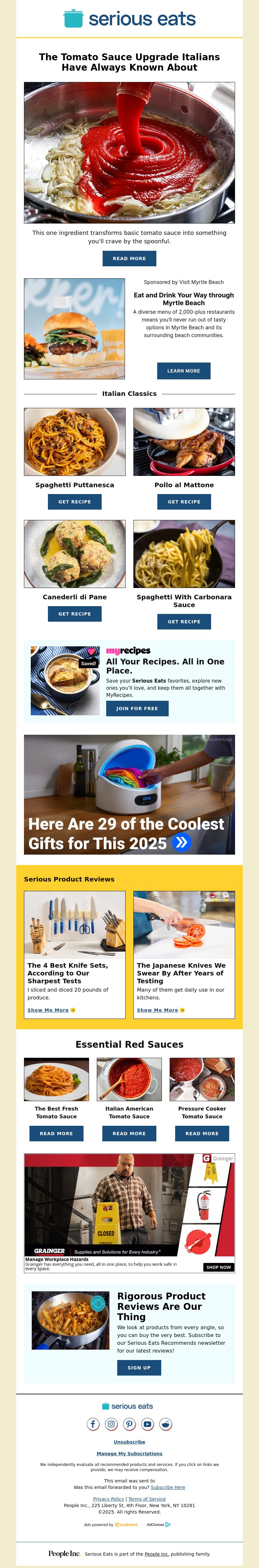
Task: Open Learn More for the Myrtle Beach sponsor
Action: [x=184, y=371]
